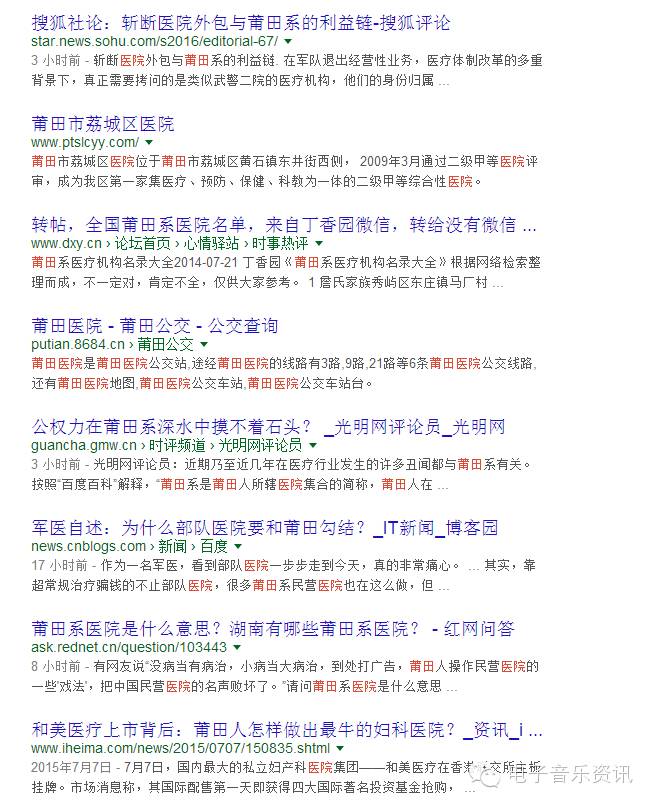Open the 军医自述 result from 博客园

click(264, 528)
